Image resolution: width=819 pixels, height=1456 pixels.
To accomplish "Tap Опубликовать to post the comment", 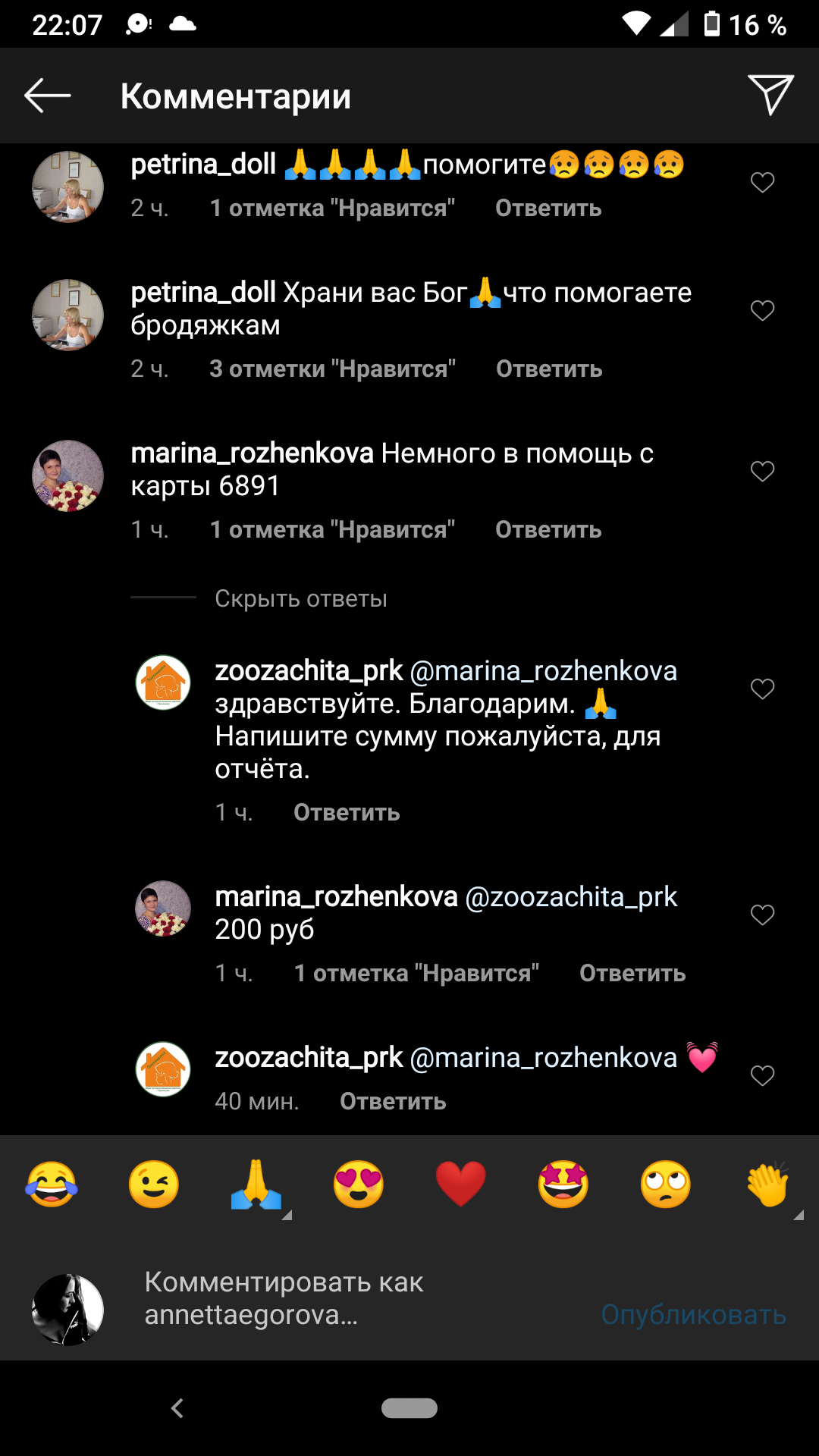I will pyautogui.click(x=693, y=1315).
